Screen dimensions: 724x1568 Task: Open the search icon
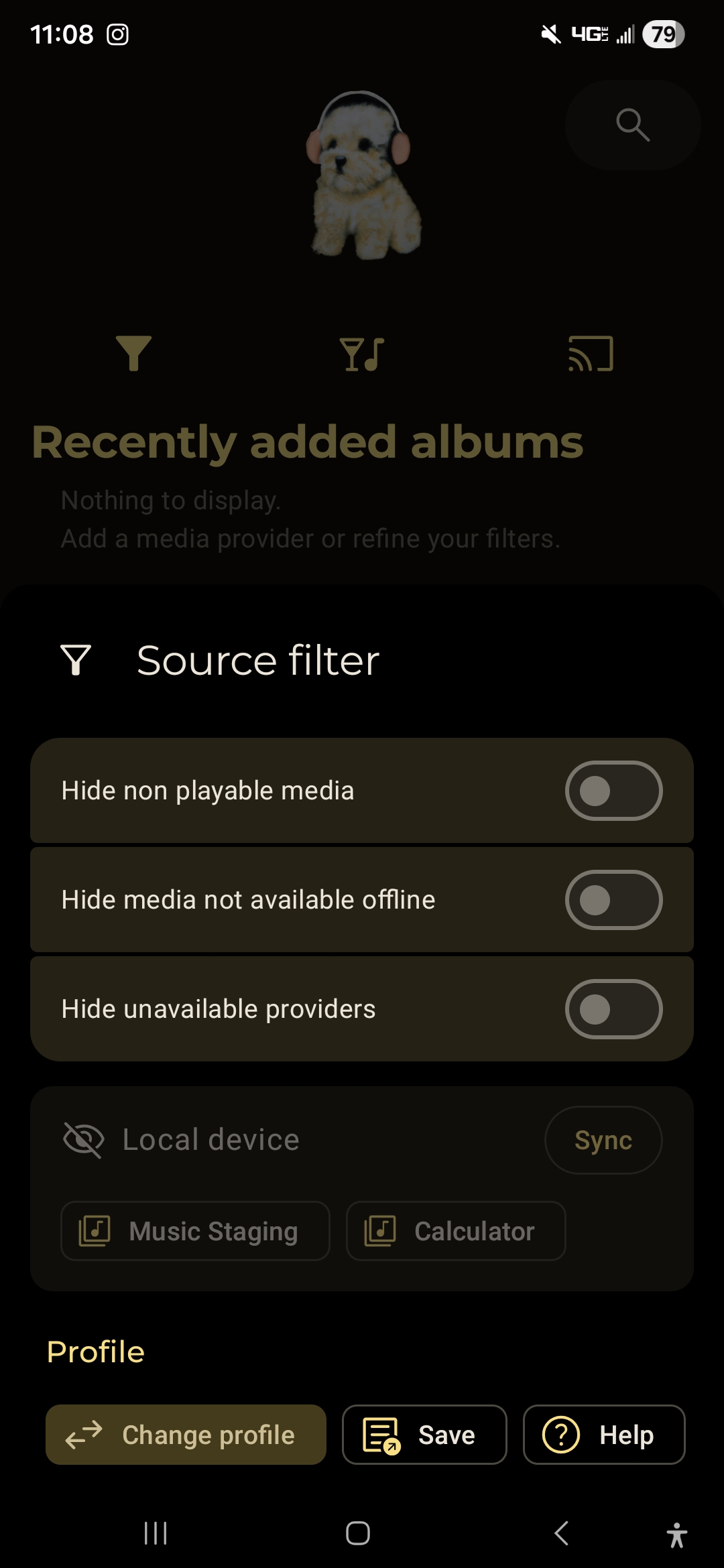point(633,125)
